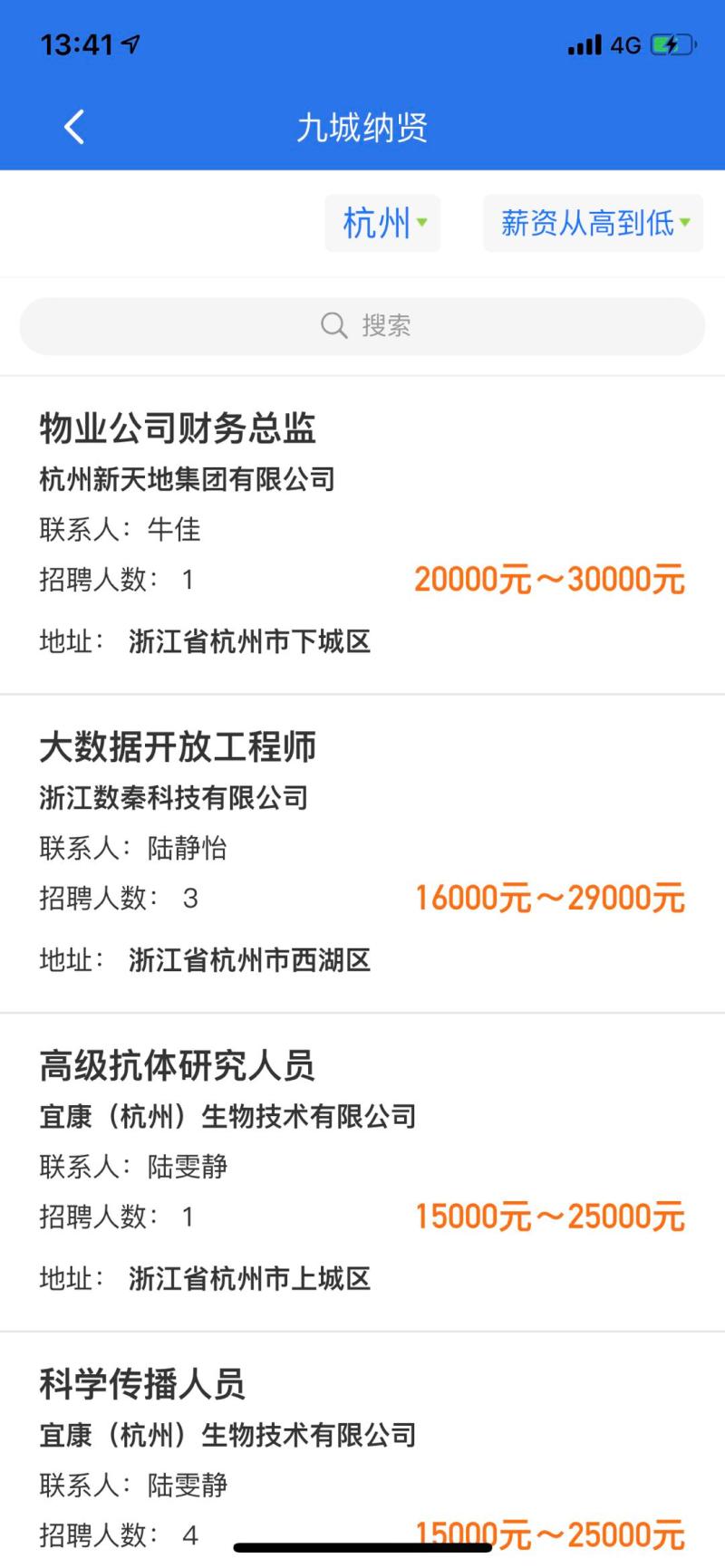
Task: Open the 杭州 city dropdown
Action: point(382,223)
